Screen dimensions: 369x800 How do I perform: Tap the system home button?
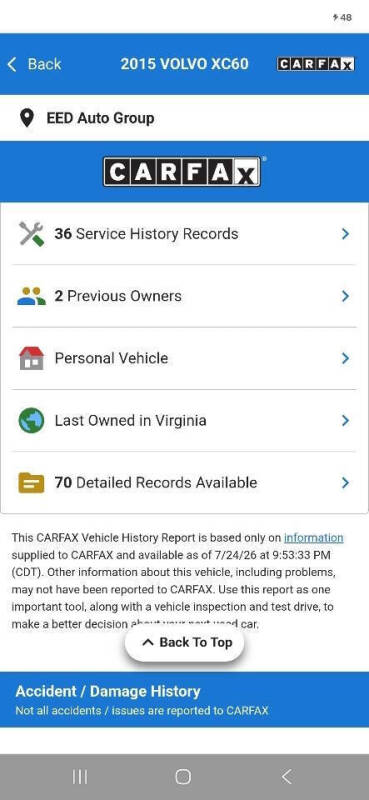pos(183,777)
